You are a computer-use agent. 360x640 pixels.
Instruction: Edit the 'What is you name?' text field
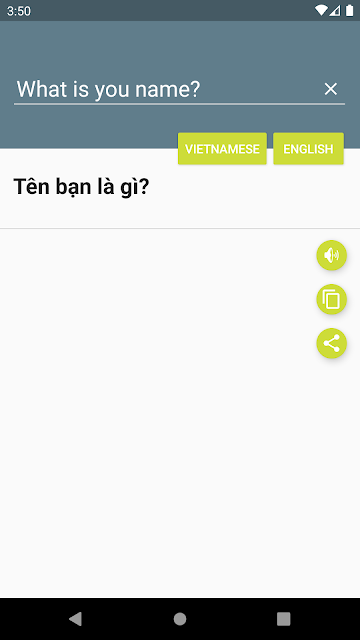click(167, 89)
